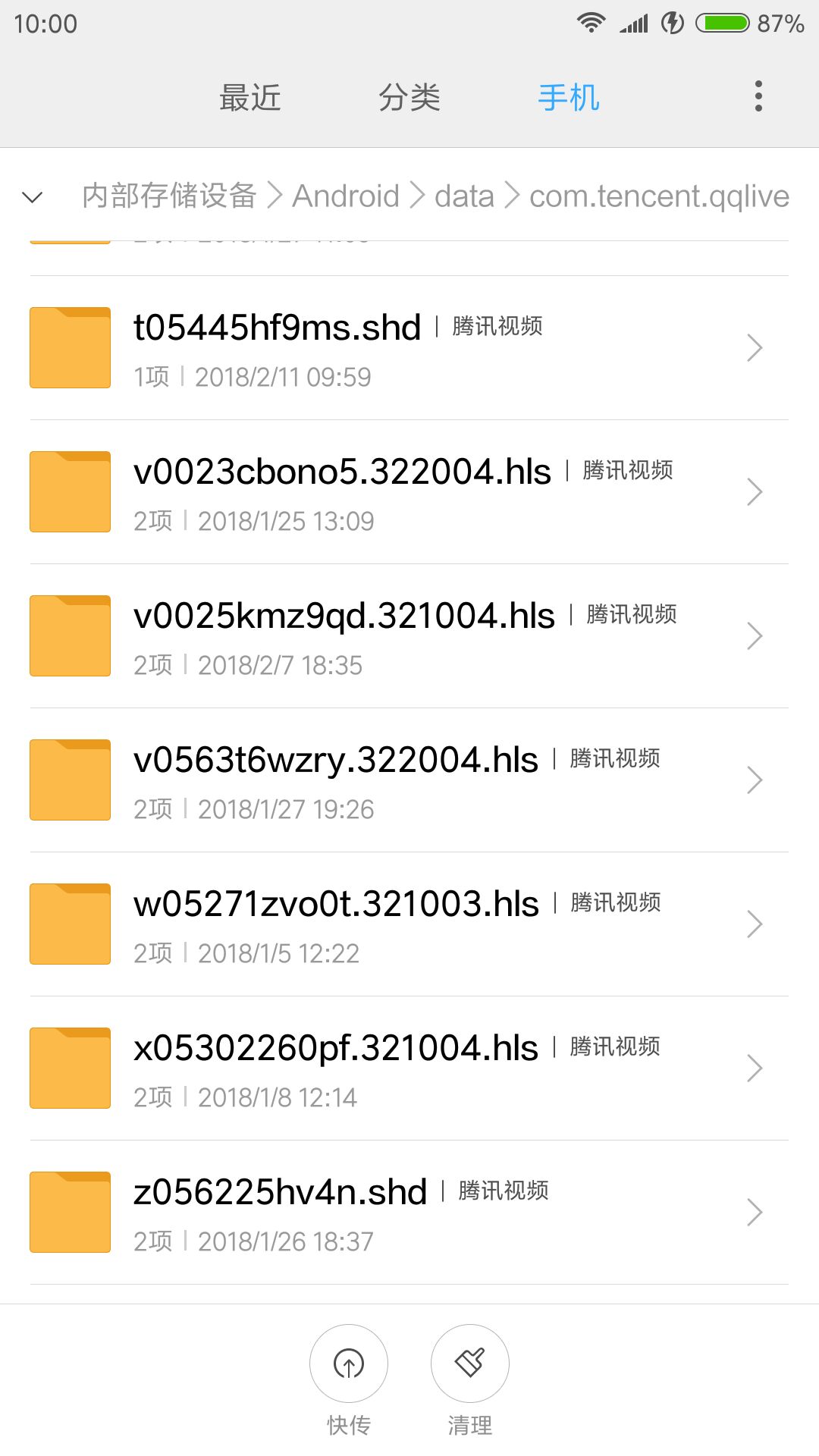Open the three-dot overflow menu
Image resolution: width=819 pixels, height=1456 pixels.
758,96
